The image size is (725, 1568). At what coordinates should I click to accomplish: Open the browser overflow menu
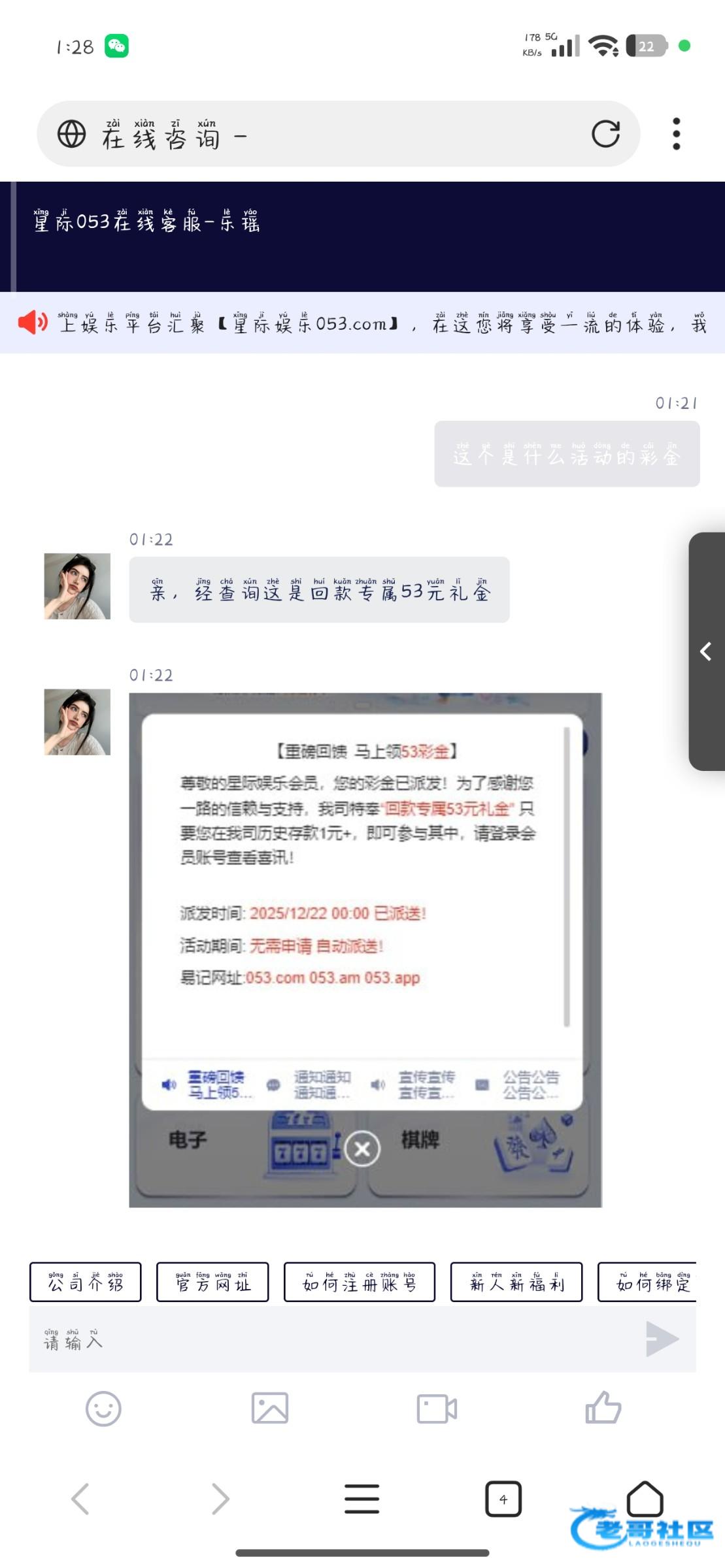(x=676, y=134)
